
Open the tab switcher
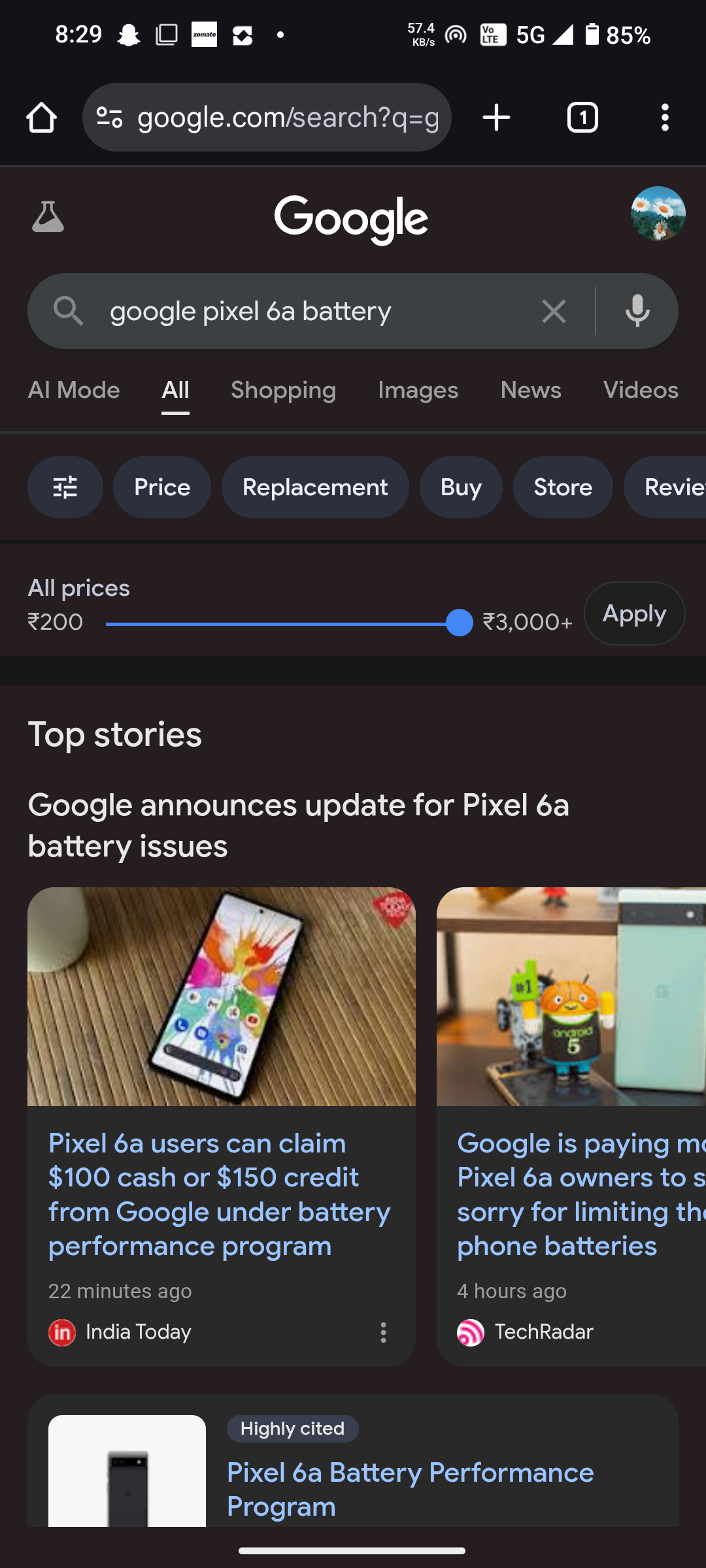[x=582, y=118]
